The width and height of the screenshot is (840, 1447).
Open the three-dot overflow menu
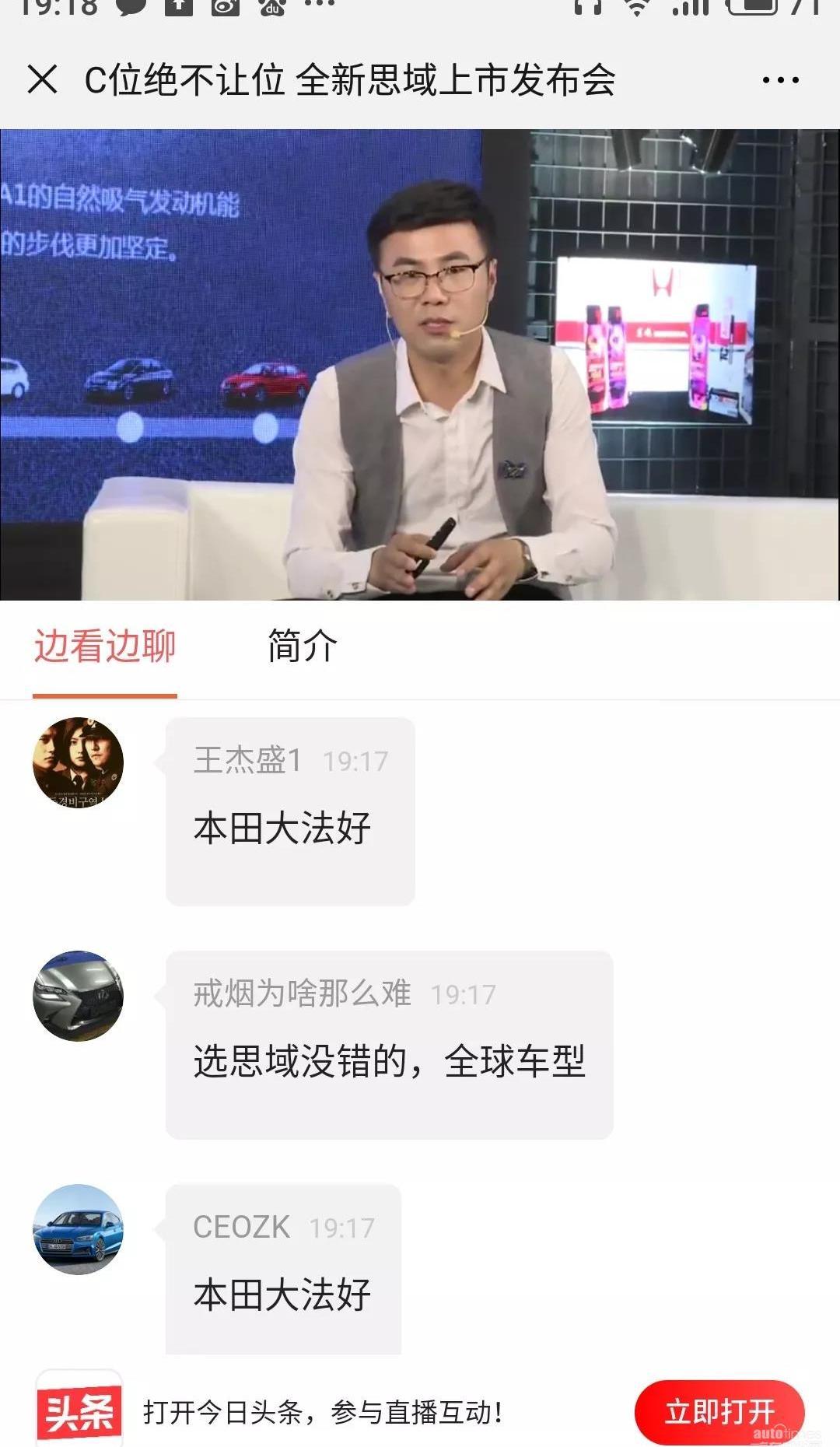[780, 79]
